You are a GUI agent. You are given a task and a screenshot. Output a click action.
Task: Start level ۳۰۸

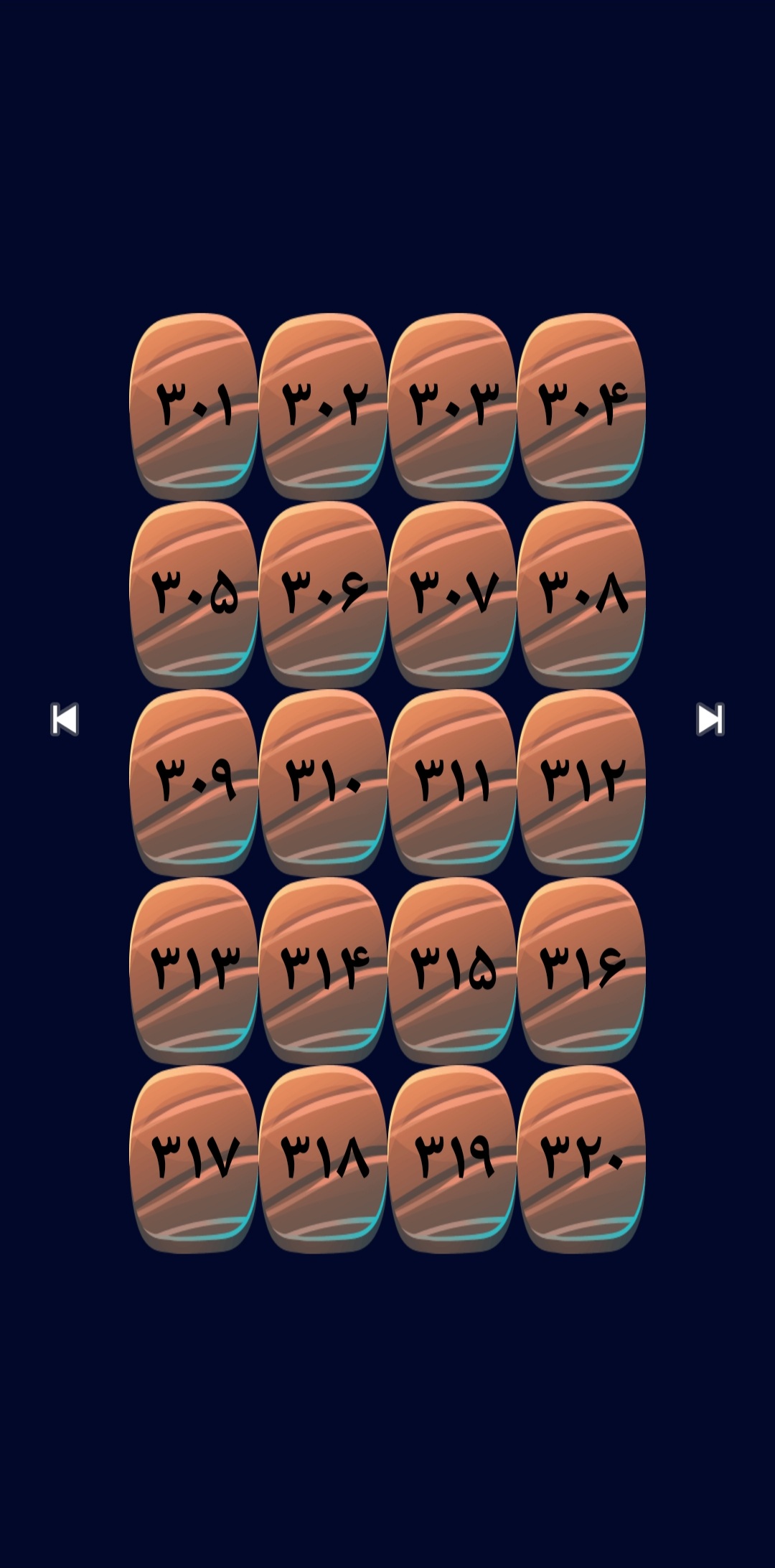tap(581, 594)
